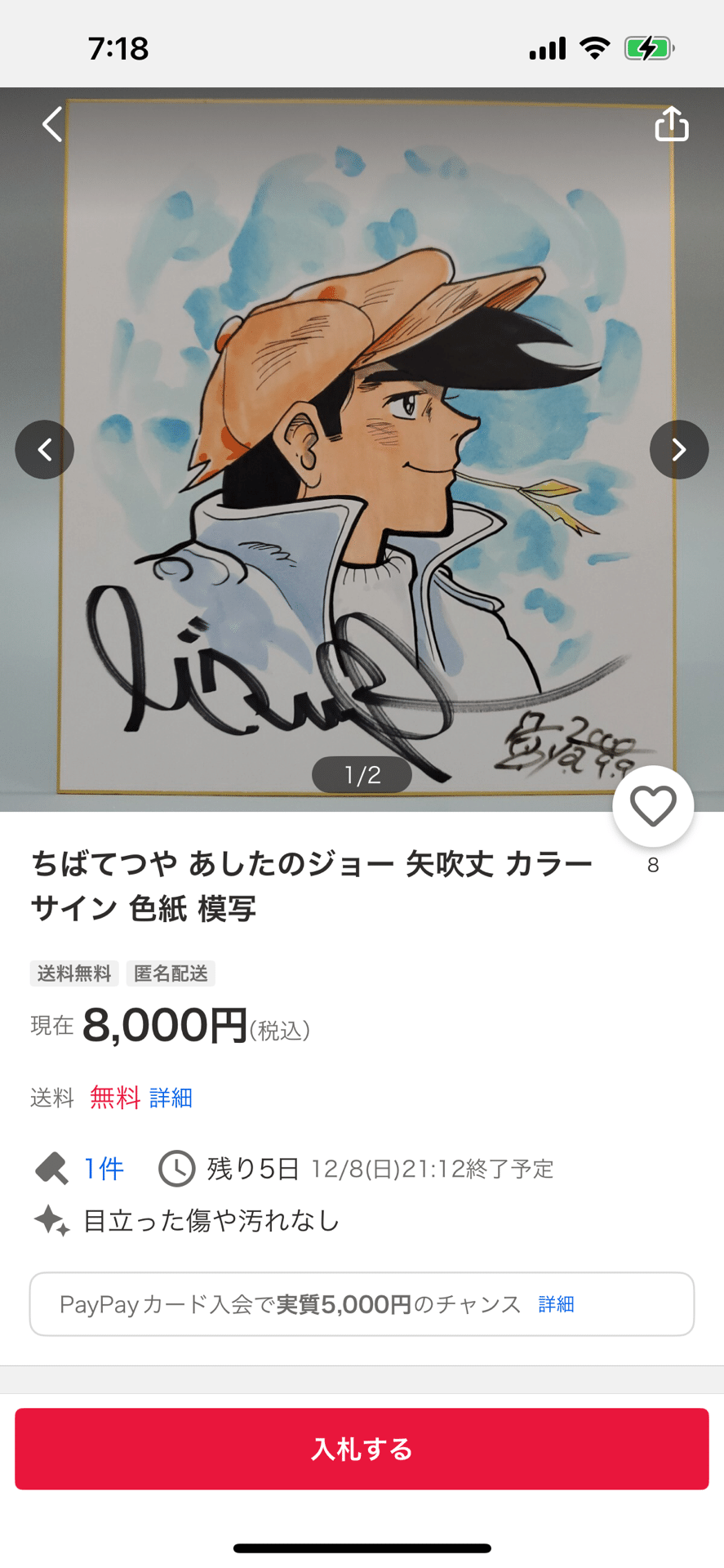Viewport: 724px width, 1568px height.
Task: Tap the back chevron to leave the listing
Action: coord(51,124)
